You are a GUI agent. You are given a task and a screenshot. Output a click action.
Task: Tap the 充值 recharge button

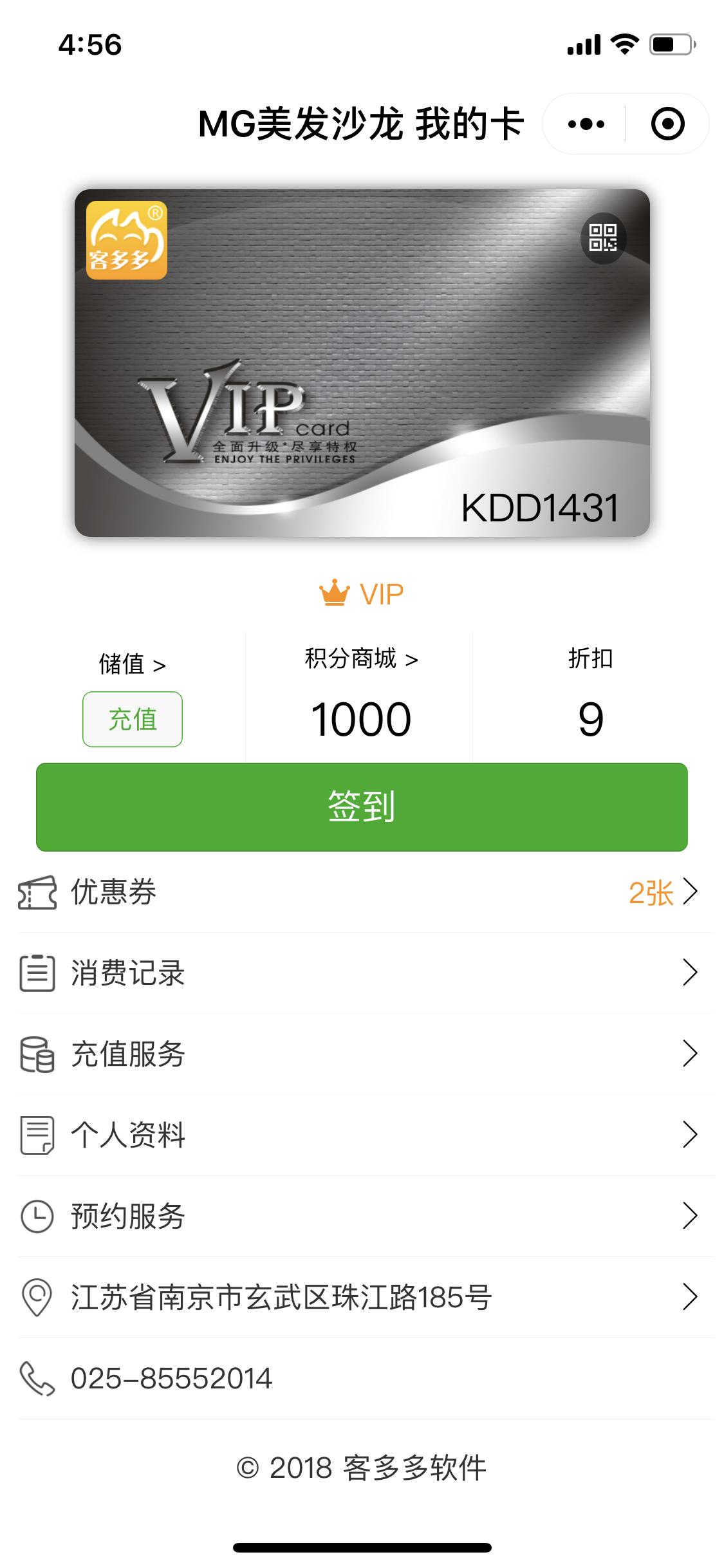(133, 719)
